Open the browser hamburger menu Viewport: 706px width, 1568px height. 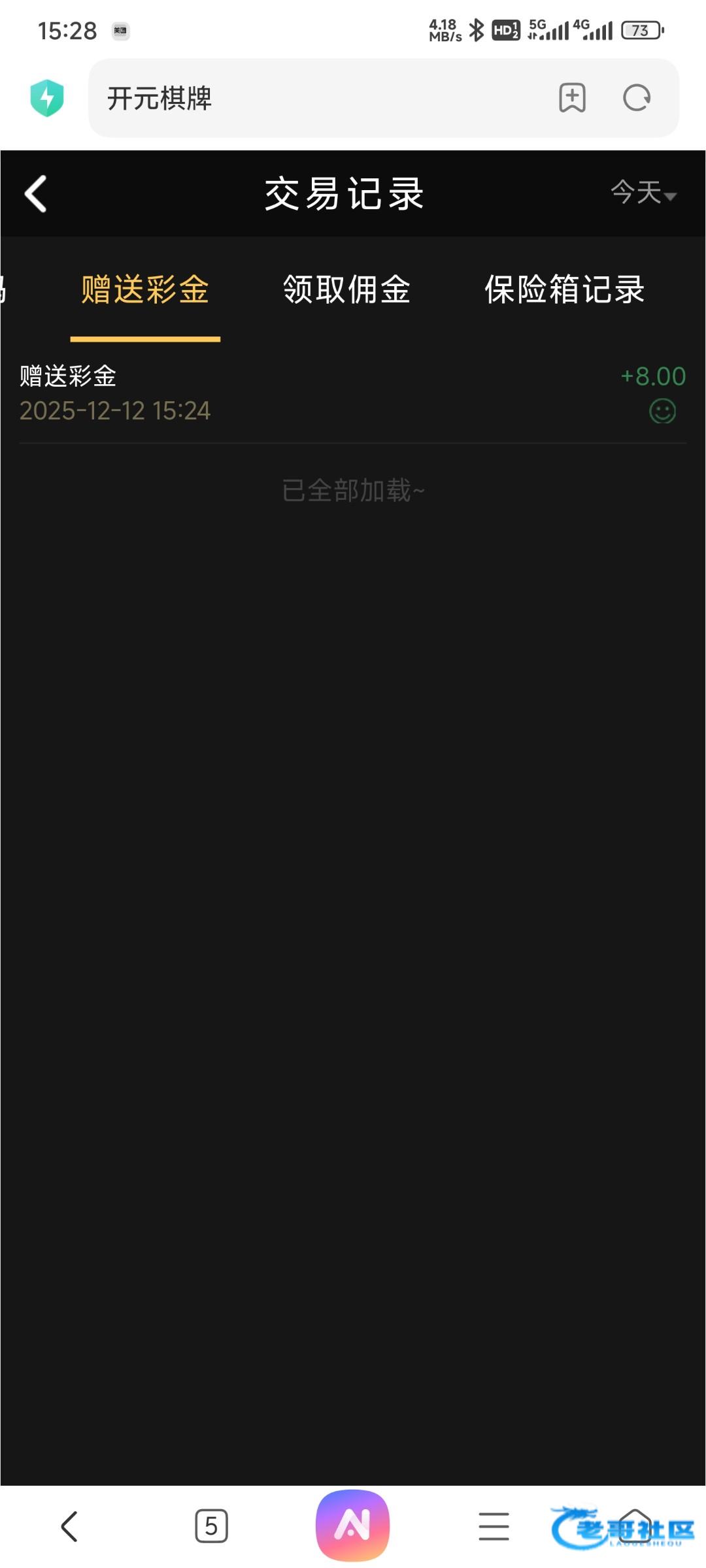[x=494, y=1526]
